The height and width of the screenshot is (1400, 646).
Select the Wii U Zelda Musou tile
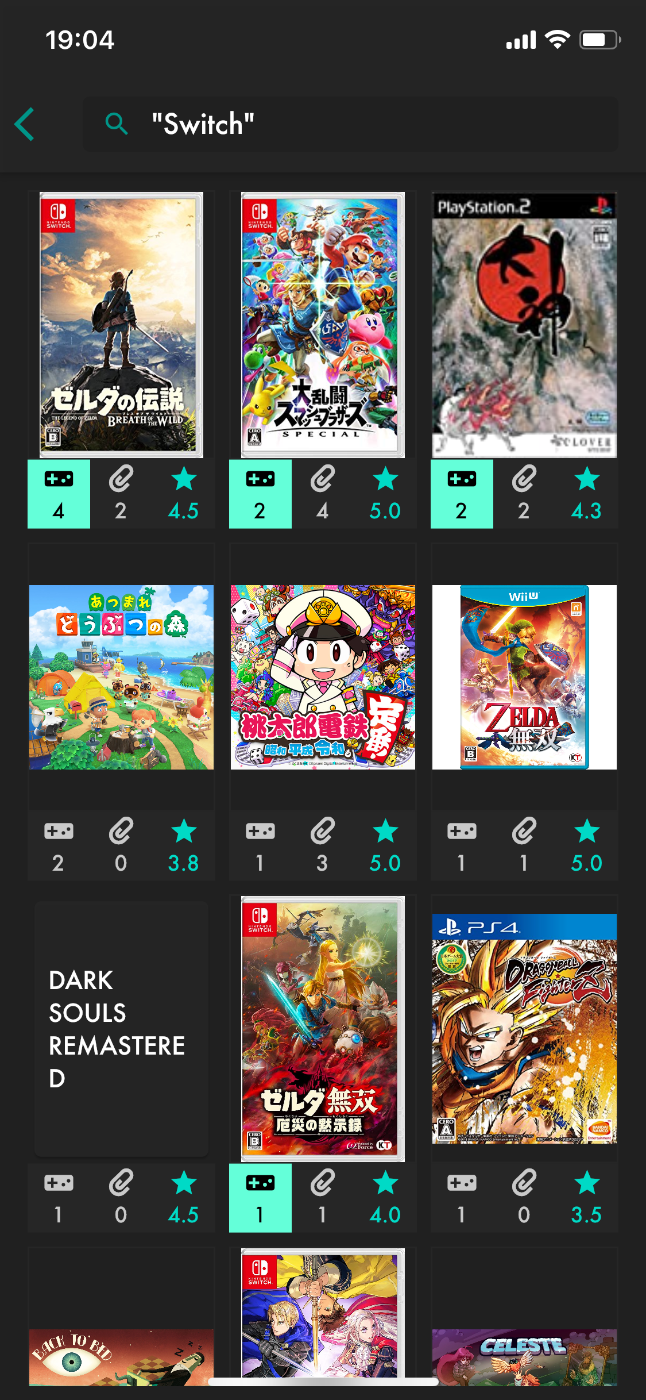point(524,677)
